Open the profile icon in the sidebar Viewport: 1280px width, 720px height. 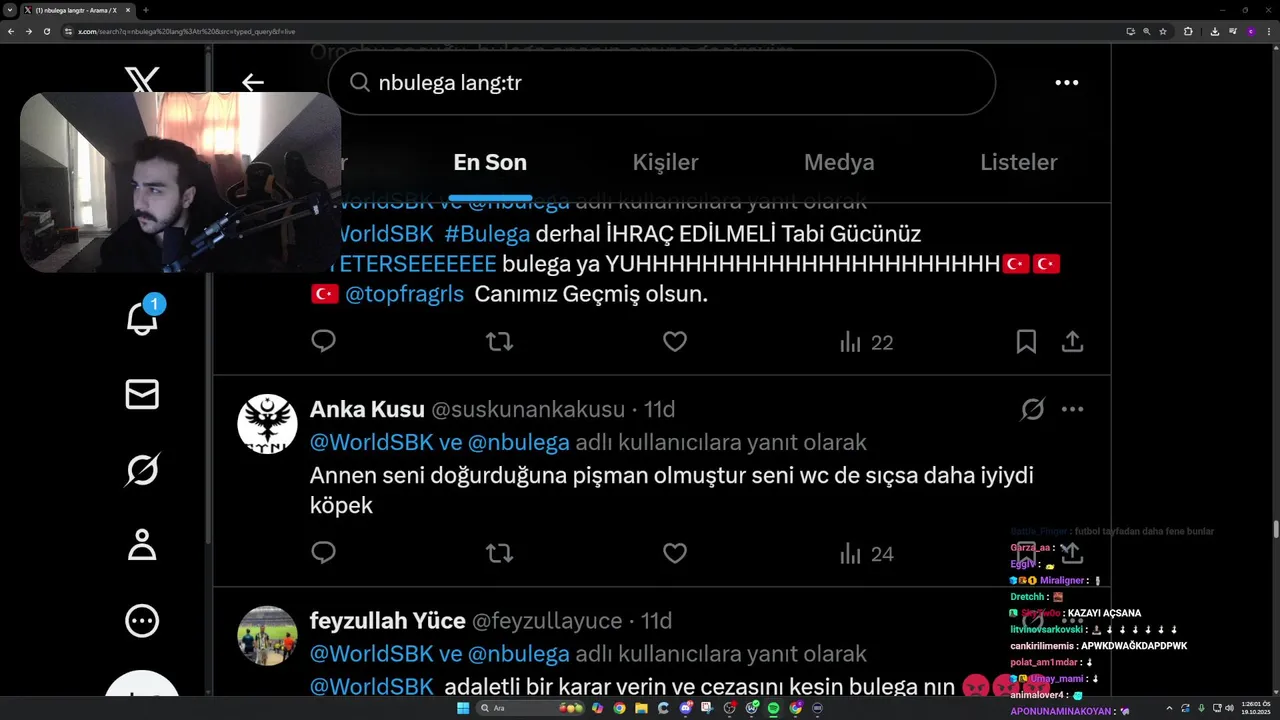(142, 545)
